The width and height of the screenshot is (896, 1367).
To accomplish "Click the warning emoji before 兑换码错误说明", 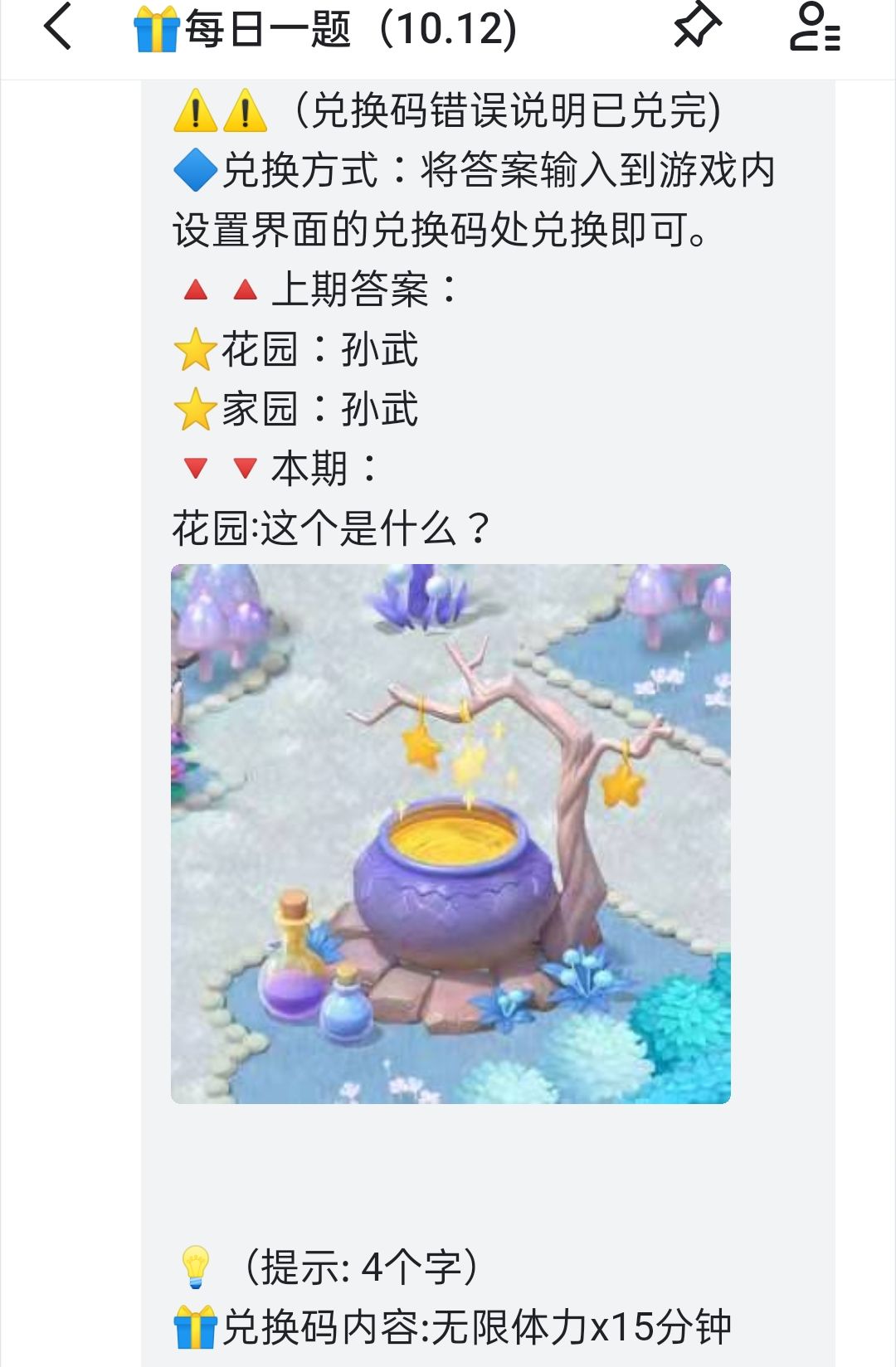I will [x=197, y=109].
